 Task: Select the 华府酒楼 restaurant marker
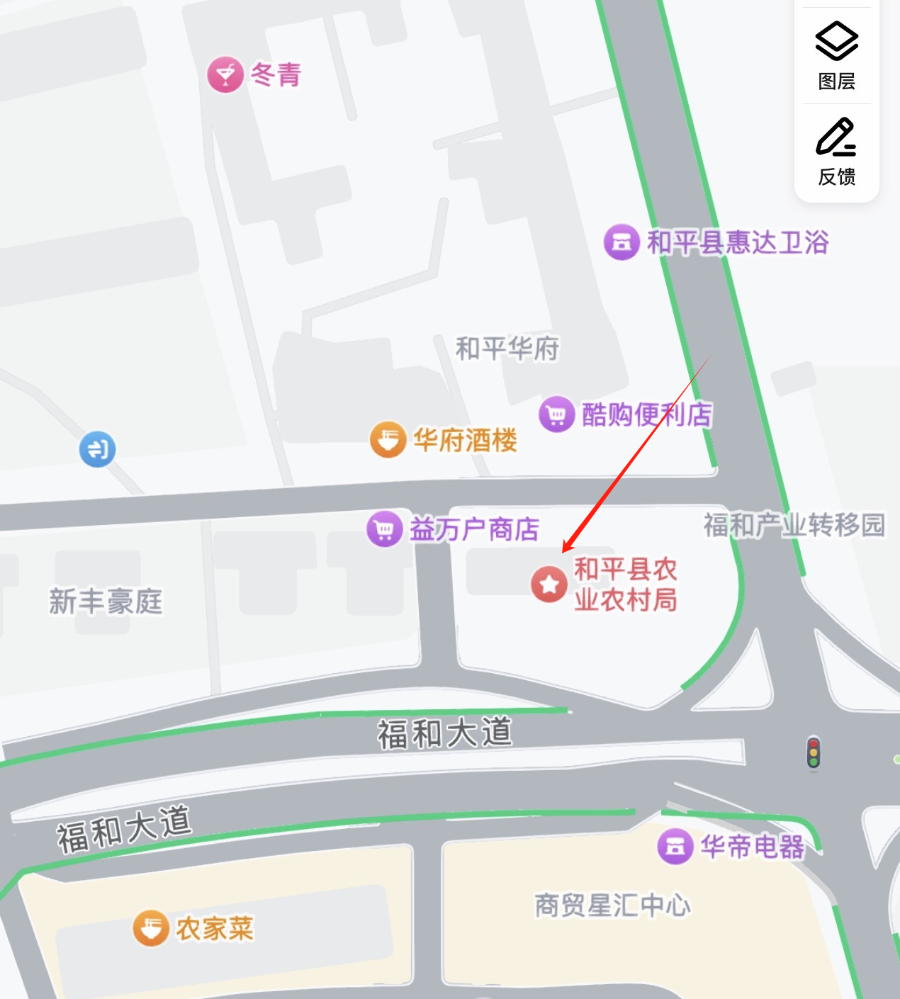388,438
